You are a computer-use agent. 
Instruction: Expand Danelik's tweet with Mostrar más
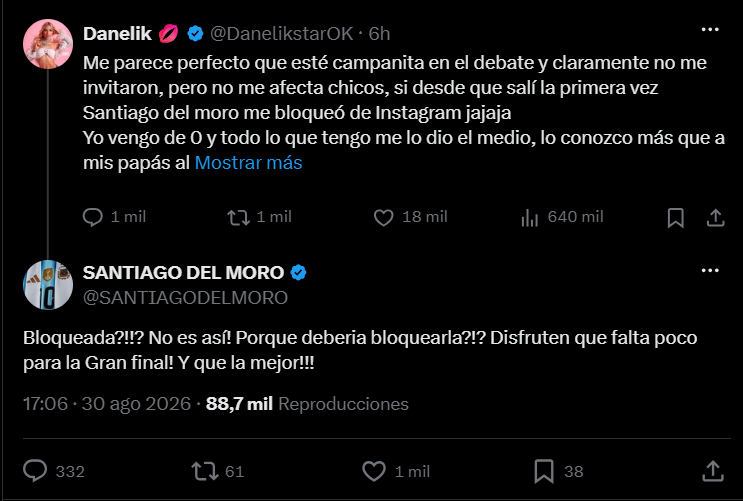click(248, 163)
